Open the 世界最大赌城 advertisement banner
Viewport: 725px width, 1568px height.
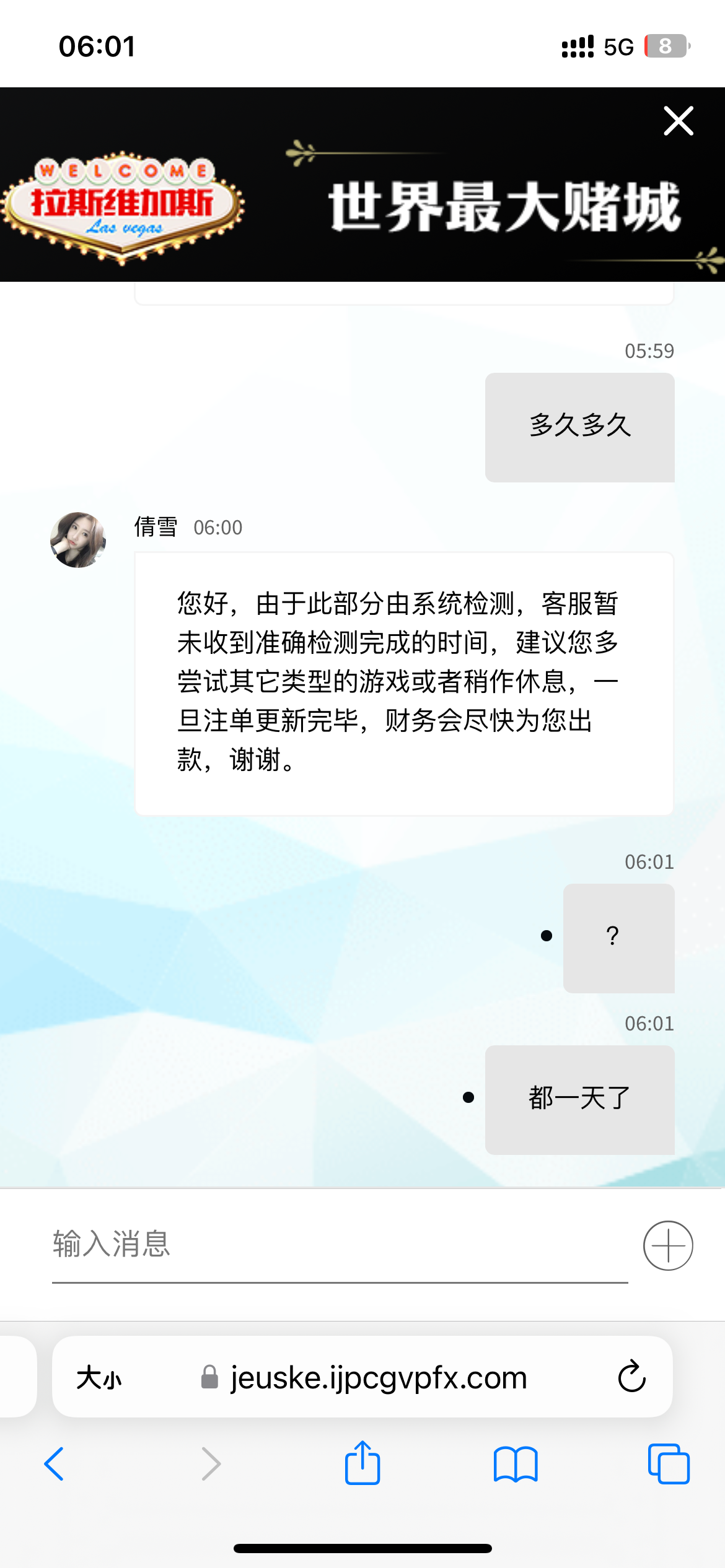(362, 204)
